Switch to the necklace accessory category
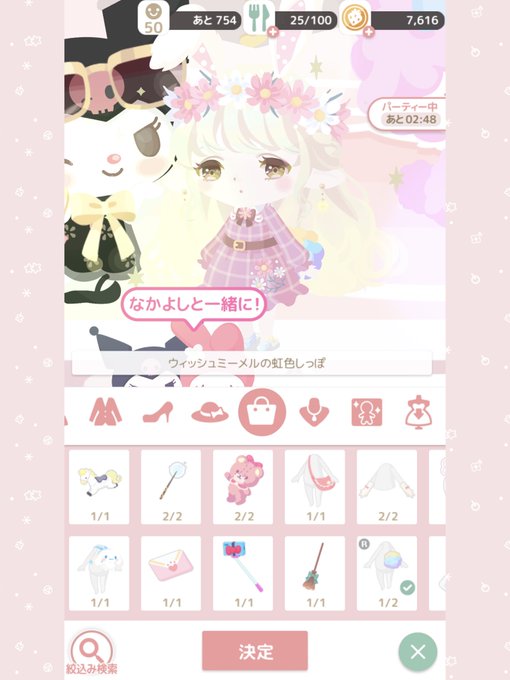The width and height of the screenshot is (510, 680). click(314, 412)
